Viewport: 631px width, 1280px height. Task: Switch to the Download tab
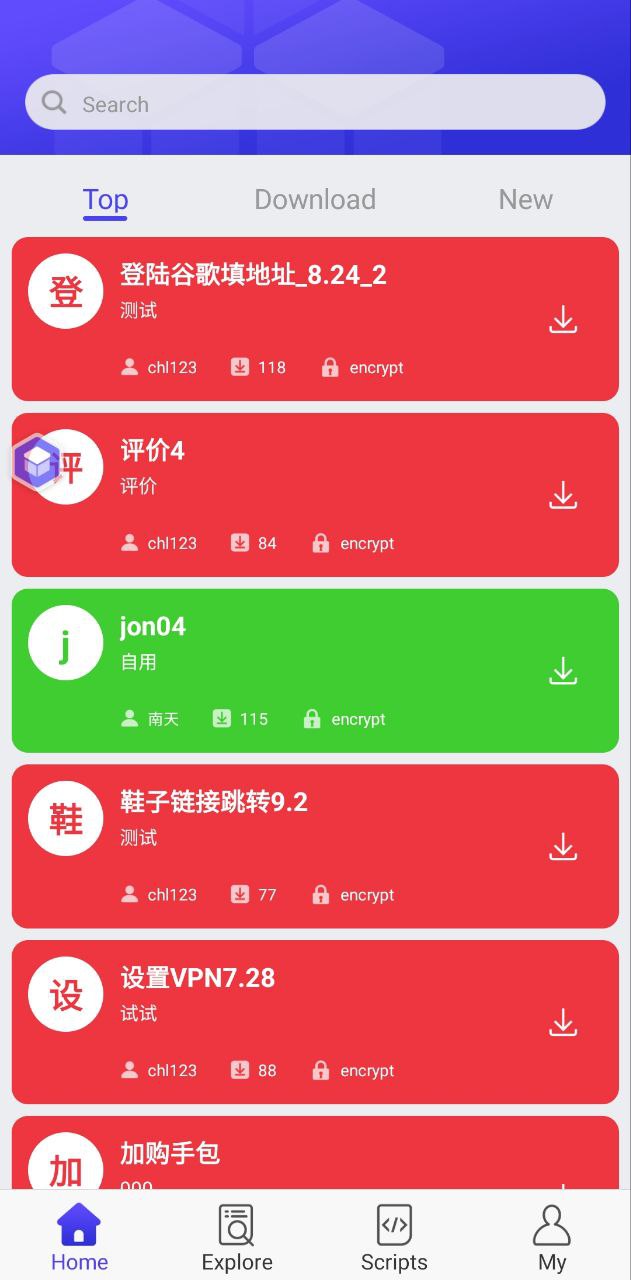coord(315,200)
